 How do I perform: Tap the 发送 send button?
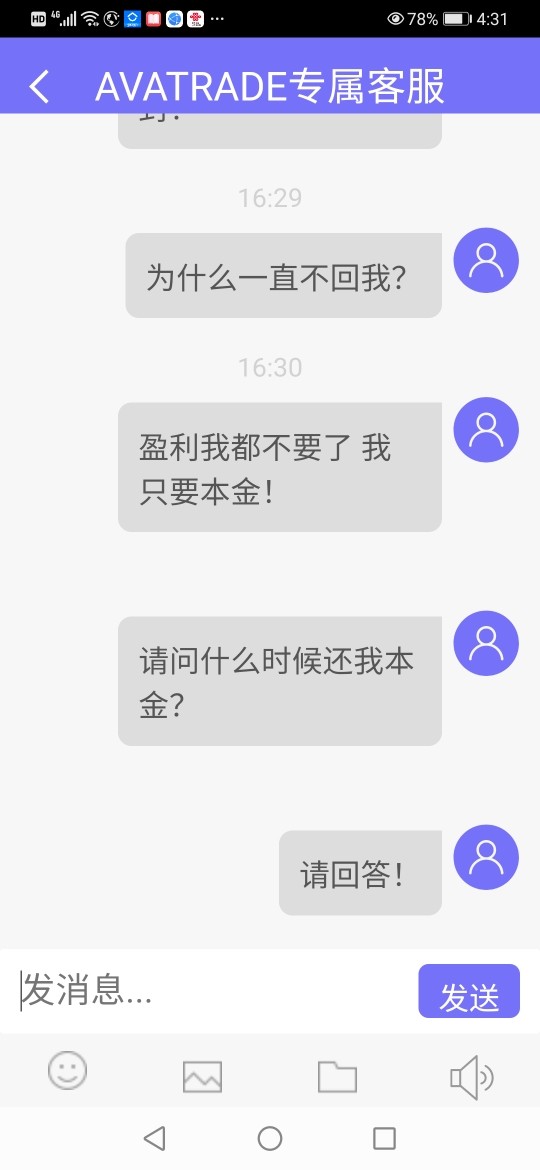point(468,991)
